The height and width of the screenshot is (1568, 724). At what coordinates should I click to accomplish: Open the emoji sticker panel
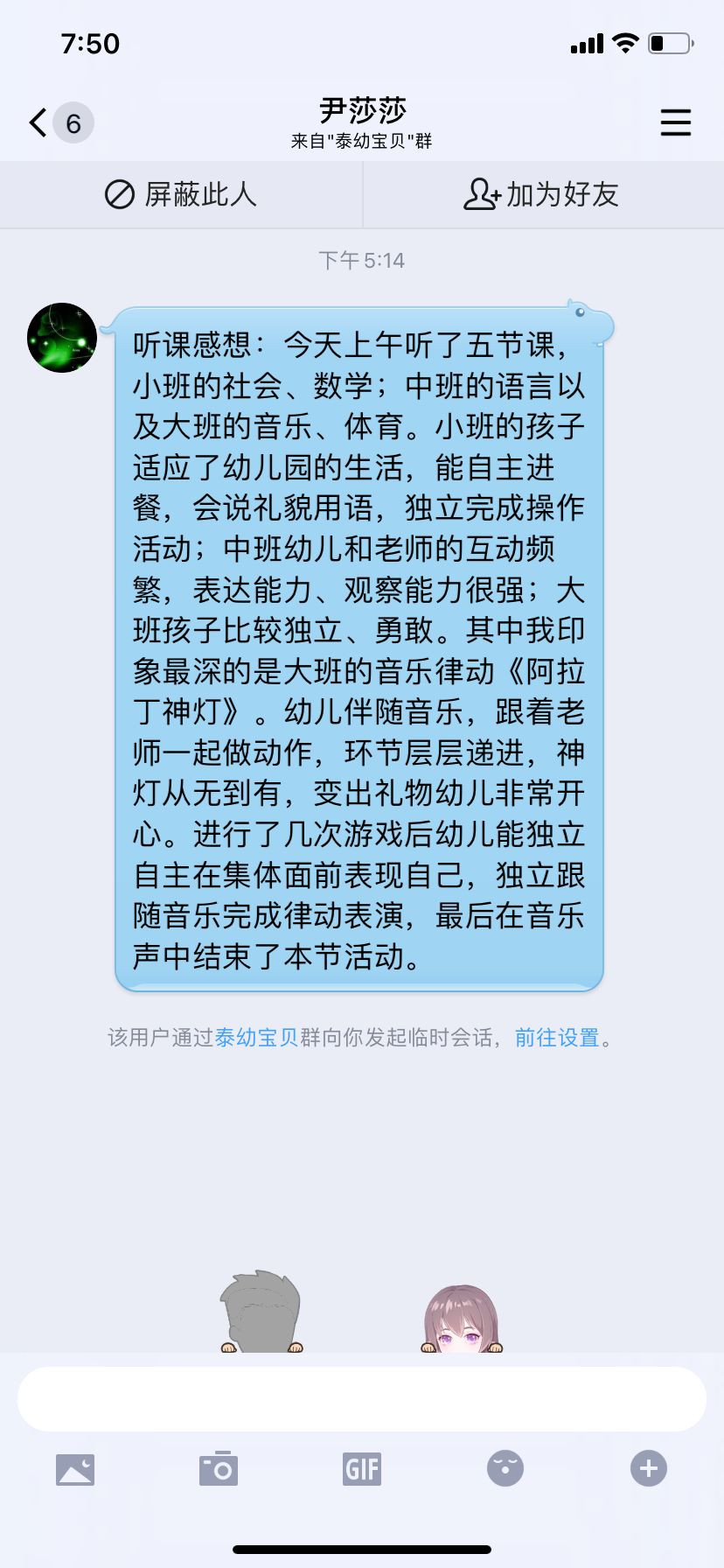[505, 1469]
